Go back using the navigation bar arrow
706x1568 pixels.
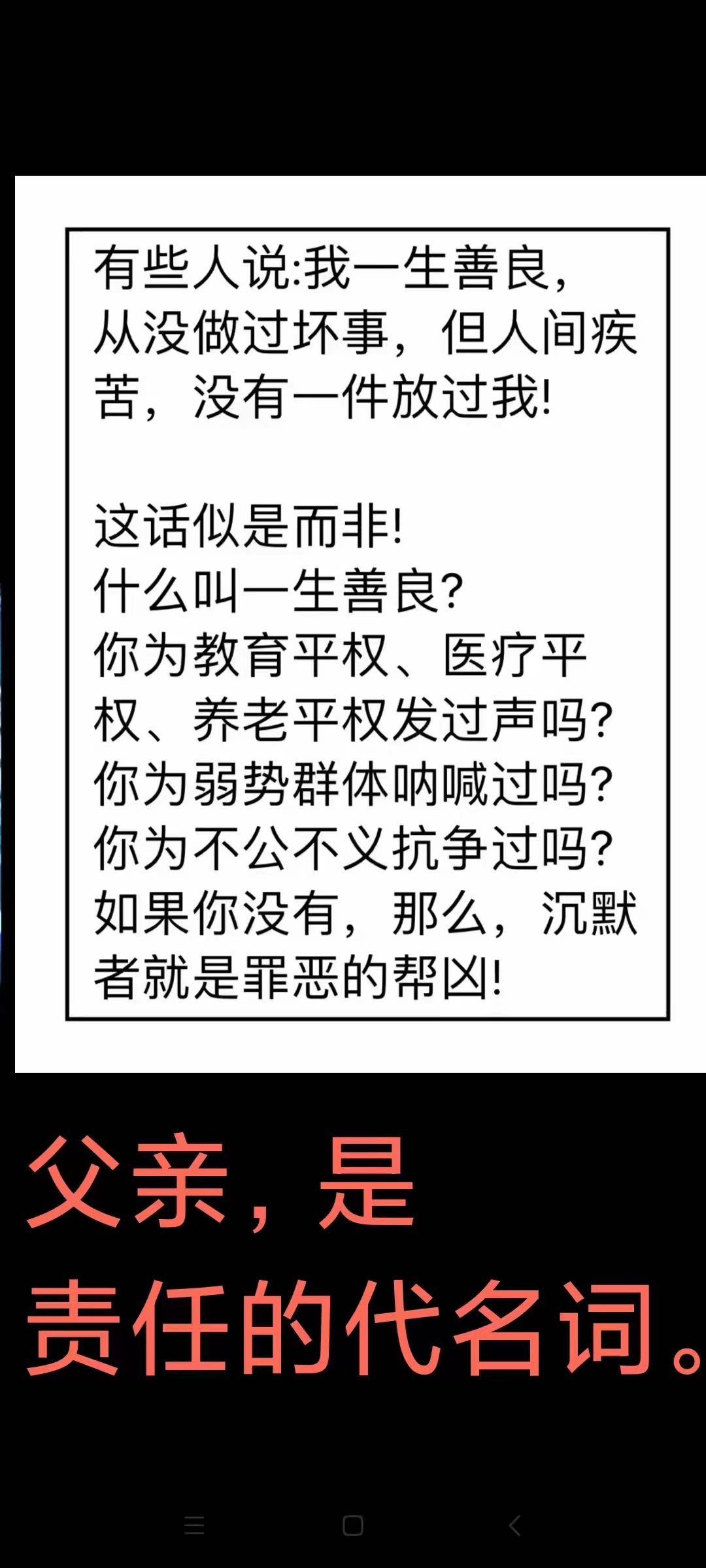click(514, 1526)
